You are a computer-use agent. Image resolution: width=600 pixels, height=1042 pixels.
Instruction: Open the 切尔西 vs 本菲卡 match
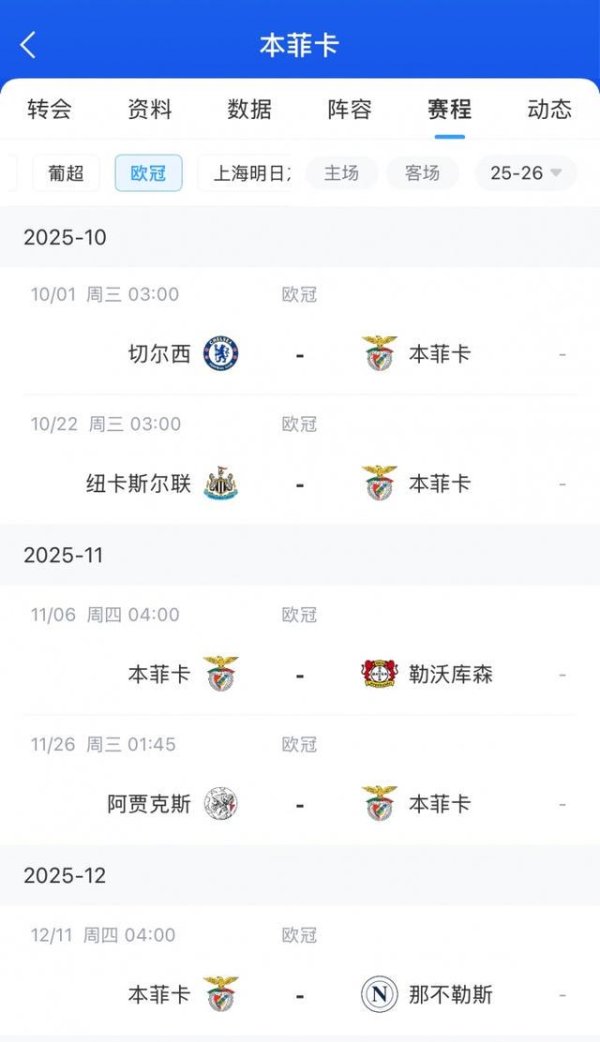[300, 354]
